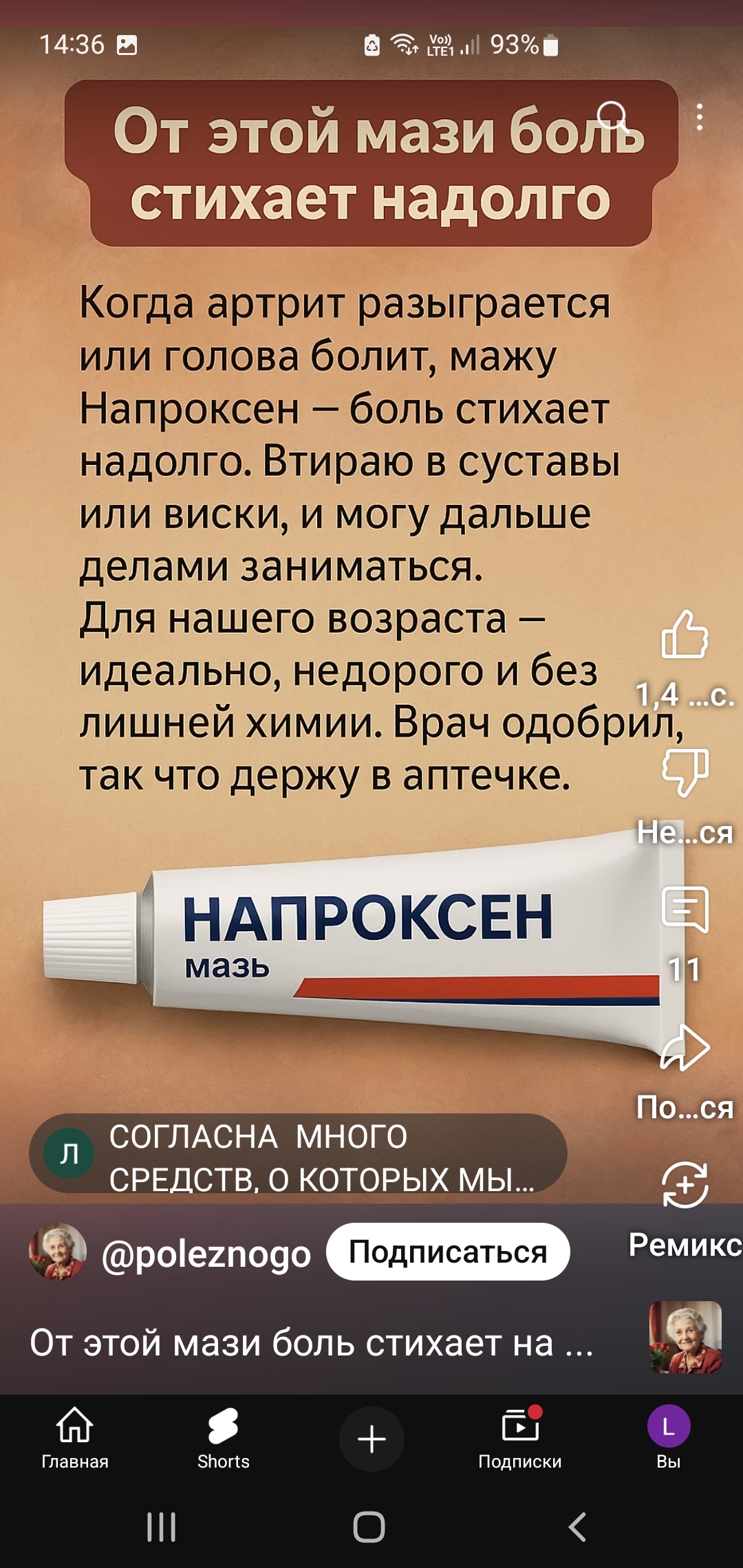The height and width of the screenshot is (1568, 743).
Task: Tap the system home button
Action: (x=369, y=1527)
